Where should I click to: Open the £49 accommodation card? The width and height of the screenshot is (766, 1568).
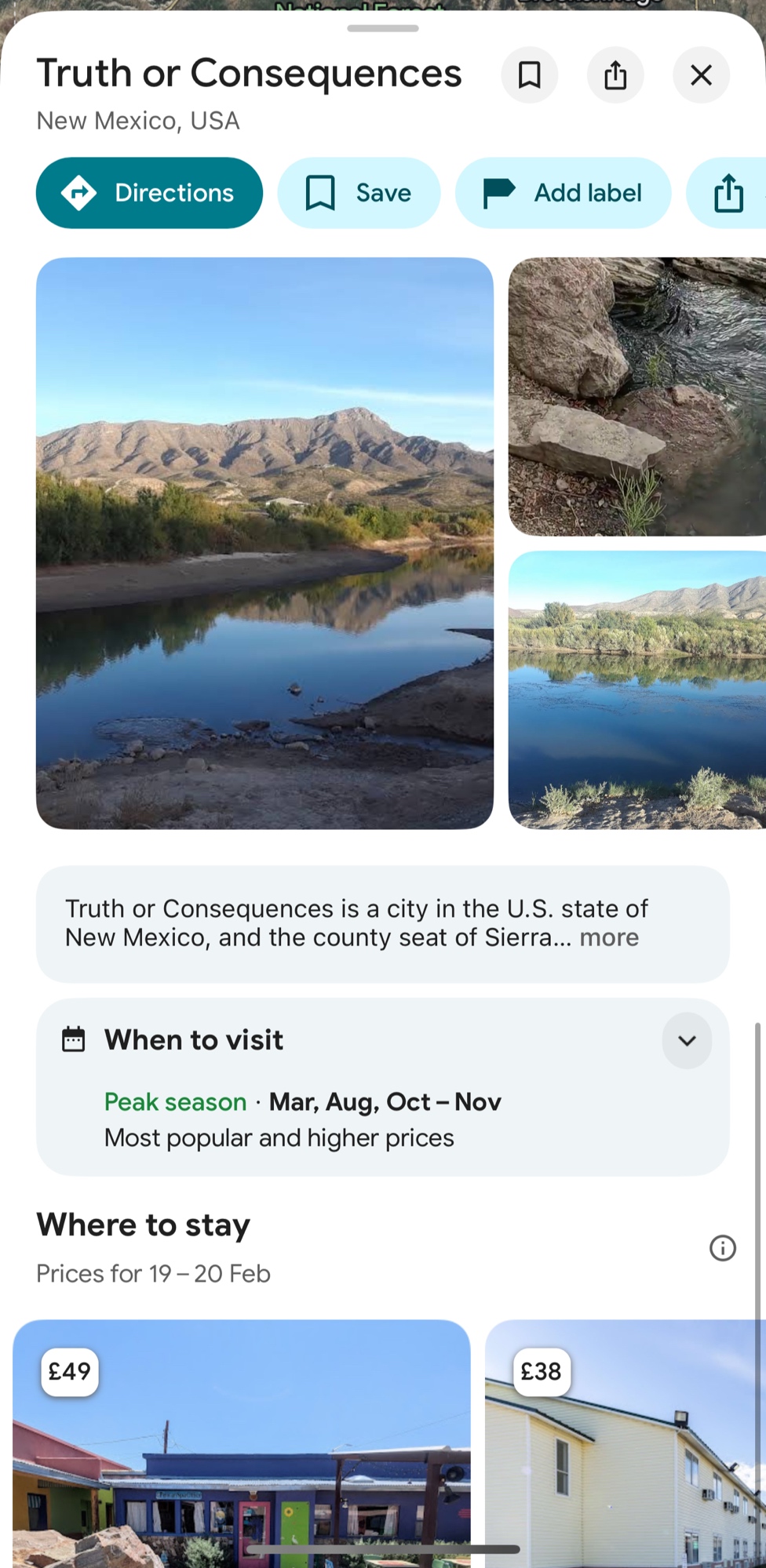click(x=241, y=1451)
